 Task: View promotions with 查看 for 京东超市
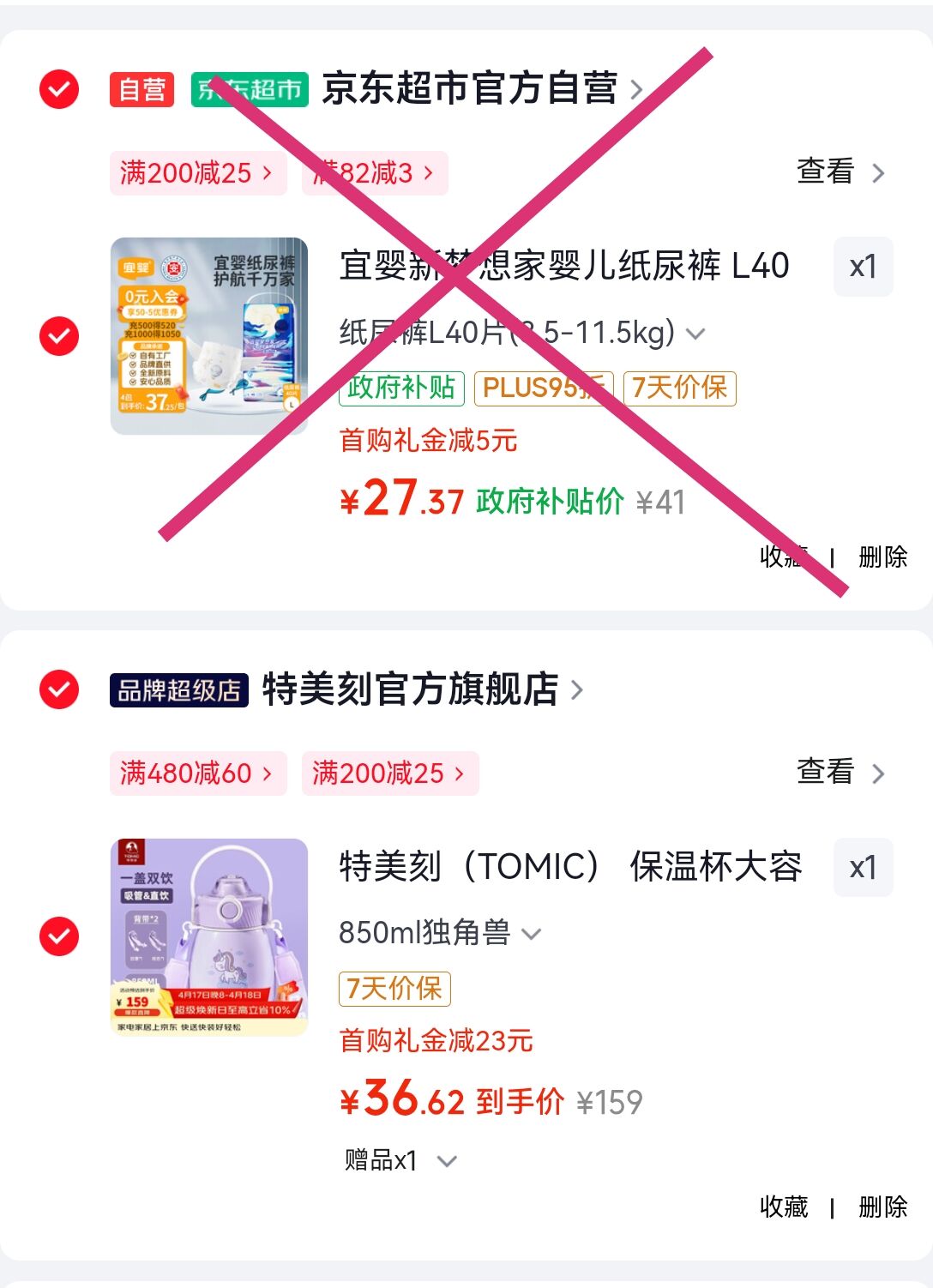coord(840,172)
